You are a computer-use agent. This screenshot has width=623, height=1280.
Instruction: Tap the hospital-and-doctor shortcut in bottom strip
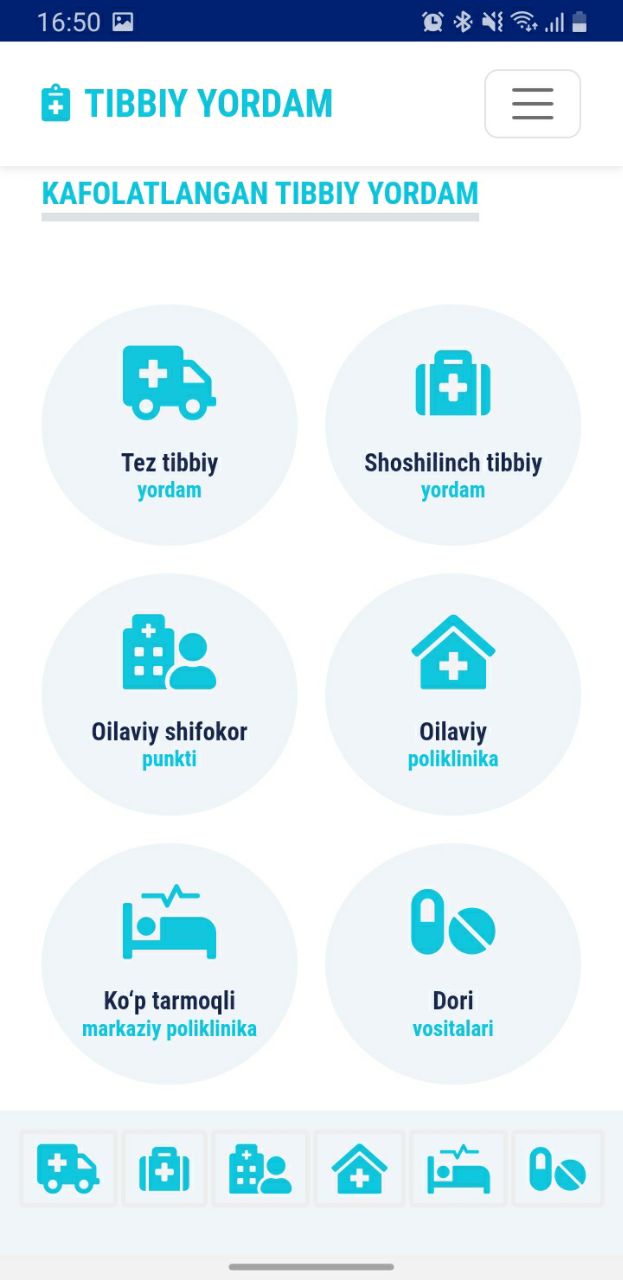pos(260,1168)
